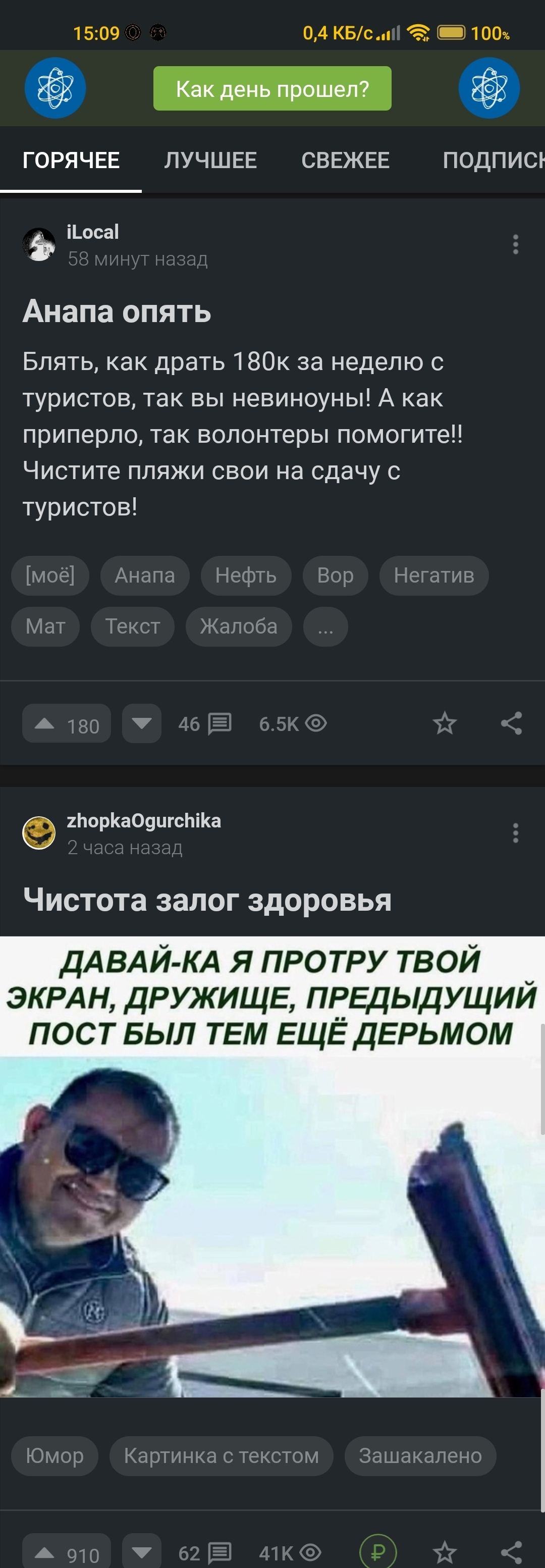Select the Анапа tag chip

pos(145,575)
